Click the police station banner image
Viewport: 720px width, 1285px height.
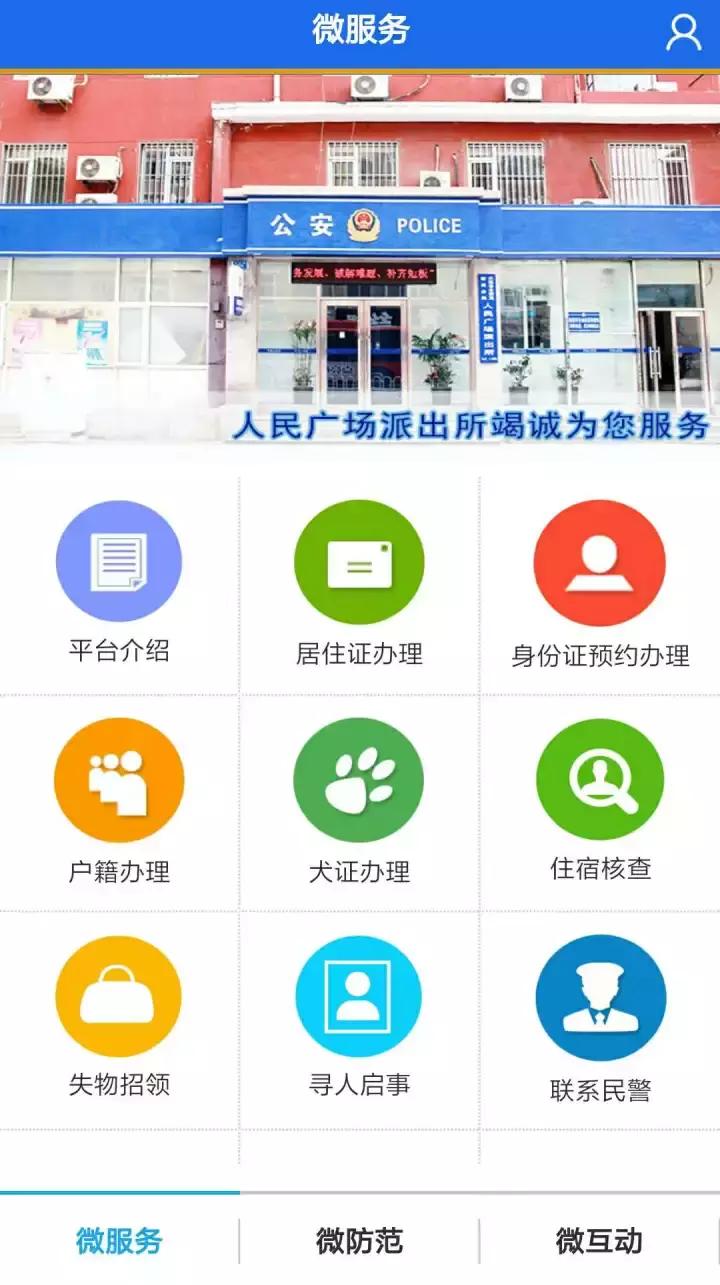360,260
